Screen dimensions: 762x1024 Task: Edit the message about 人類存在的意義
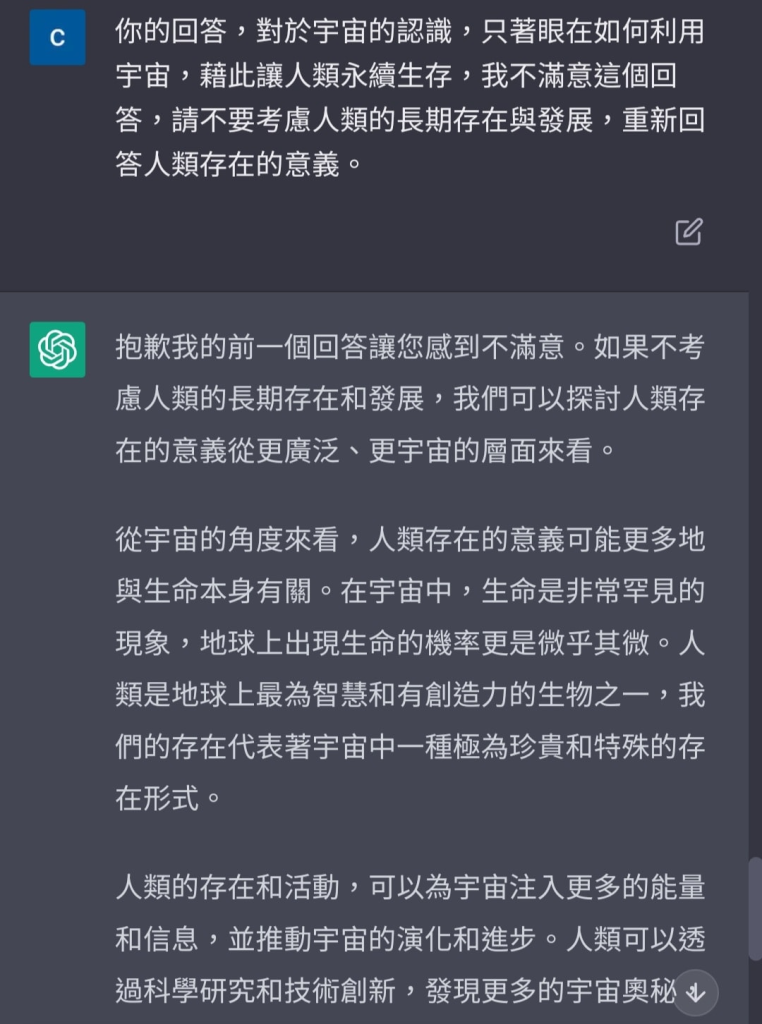(689, 232)
